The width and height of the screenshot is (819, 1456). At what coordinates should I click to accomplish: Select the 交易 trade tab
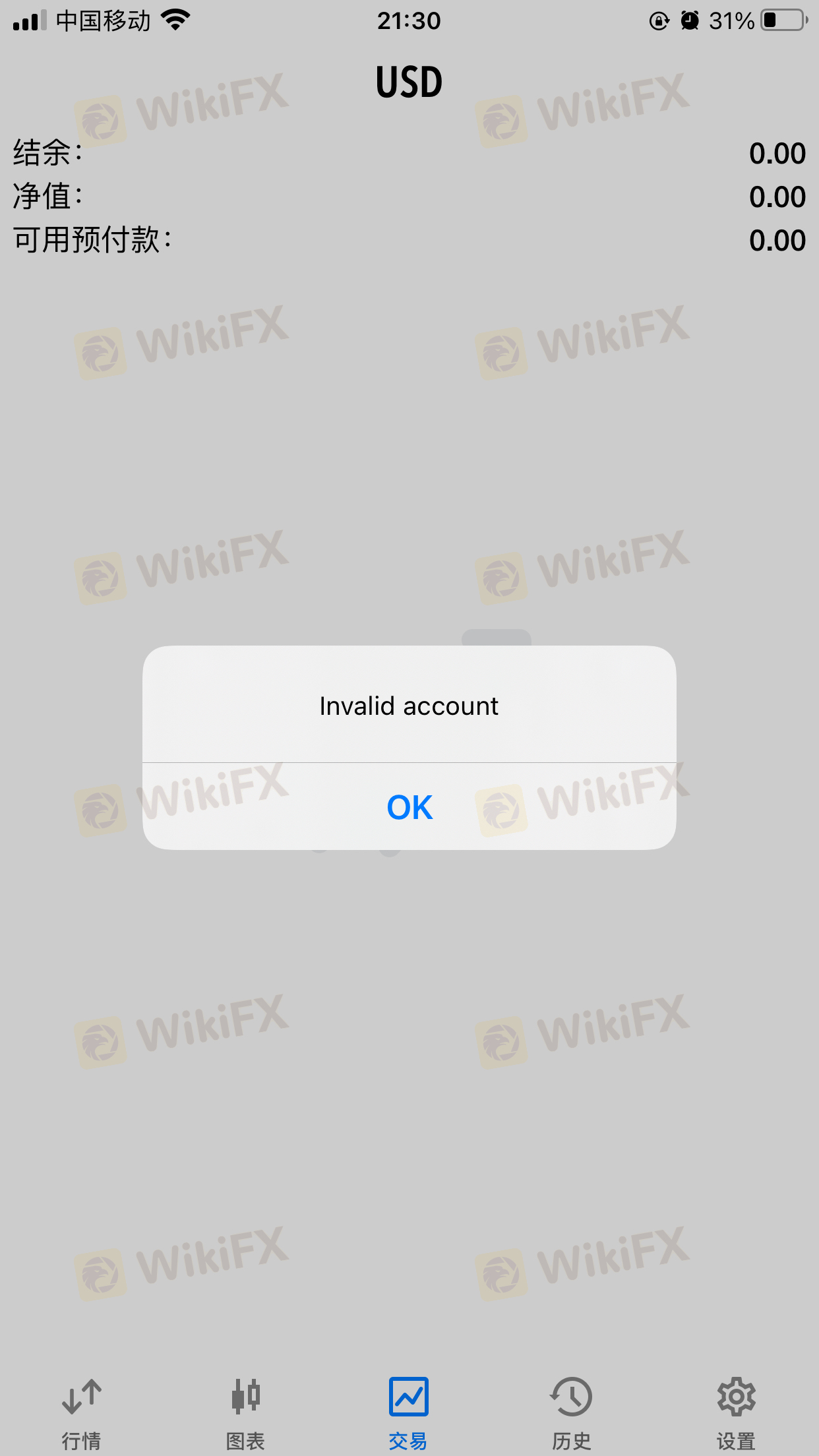[408, 1412]
